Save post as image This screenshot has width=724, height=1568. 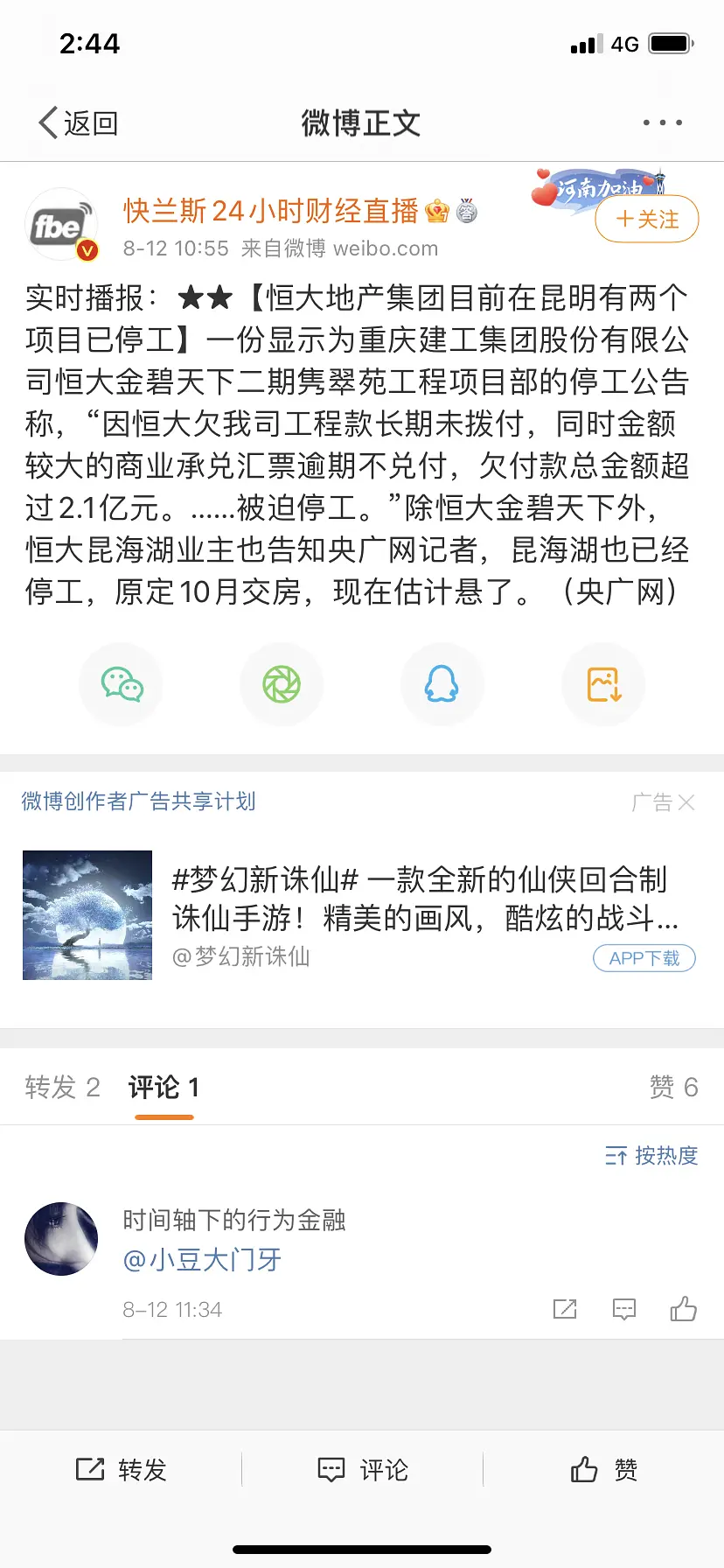(603, 684)
